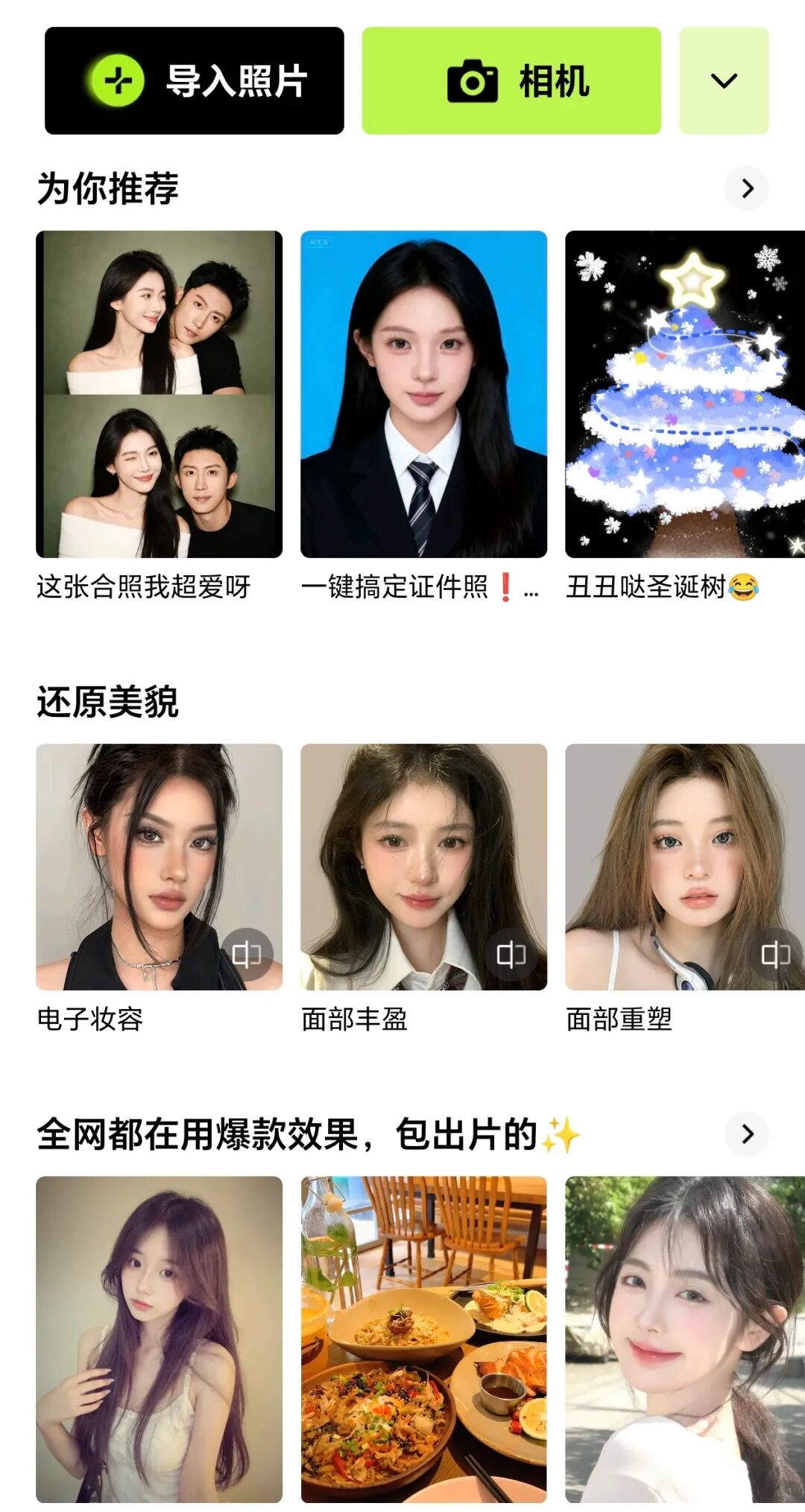Tap compare icon on 面部丰盈 card
The image size is (805, 1512).
tap(511, 955)
